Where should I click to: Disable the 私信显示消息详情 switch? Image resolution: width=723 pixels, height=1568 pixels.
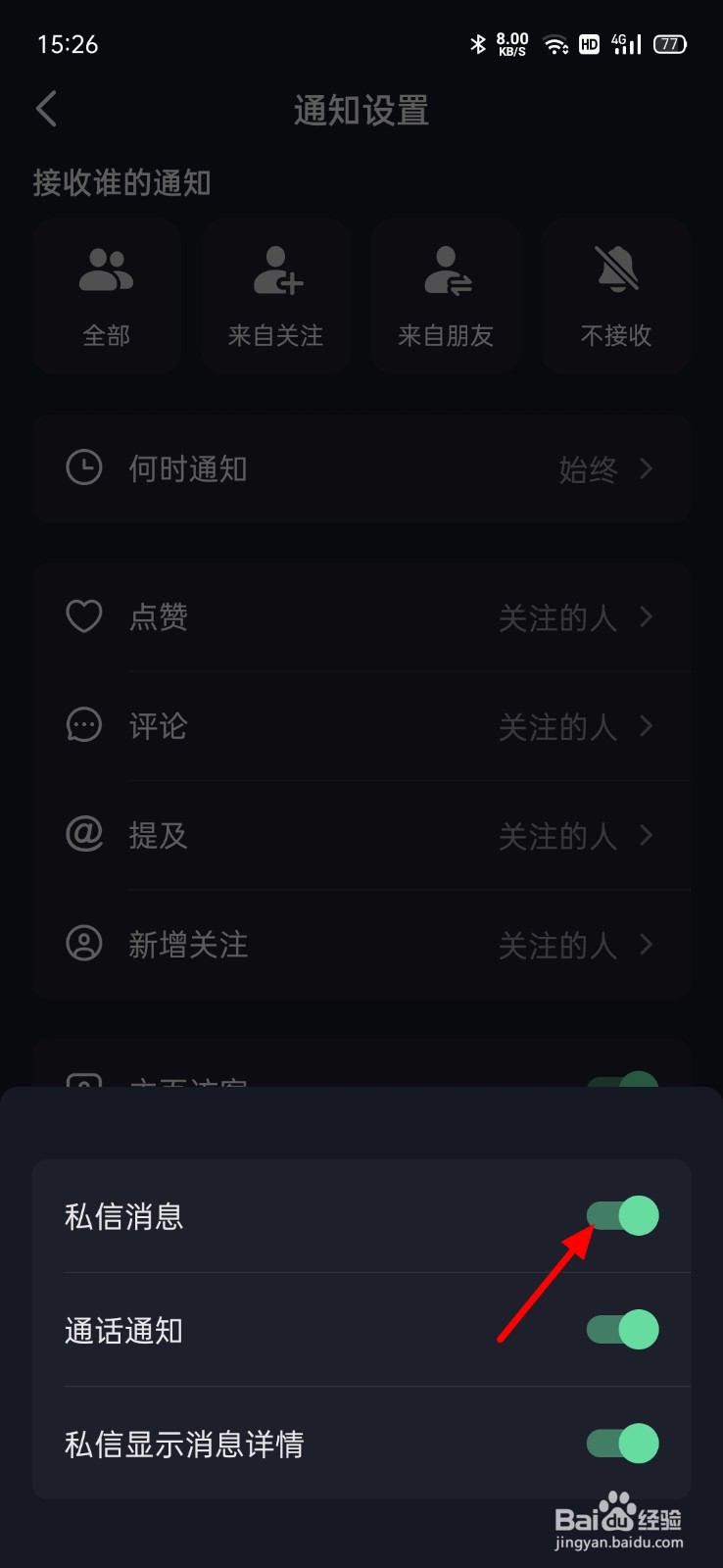[622, 1444]
